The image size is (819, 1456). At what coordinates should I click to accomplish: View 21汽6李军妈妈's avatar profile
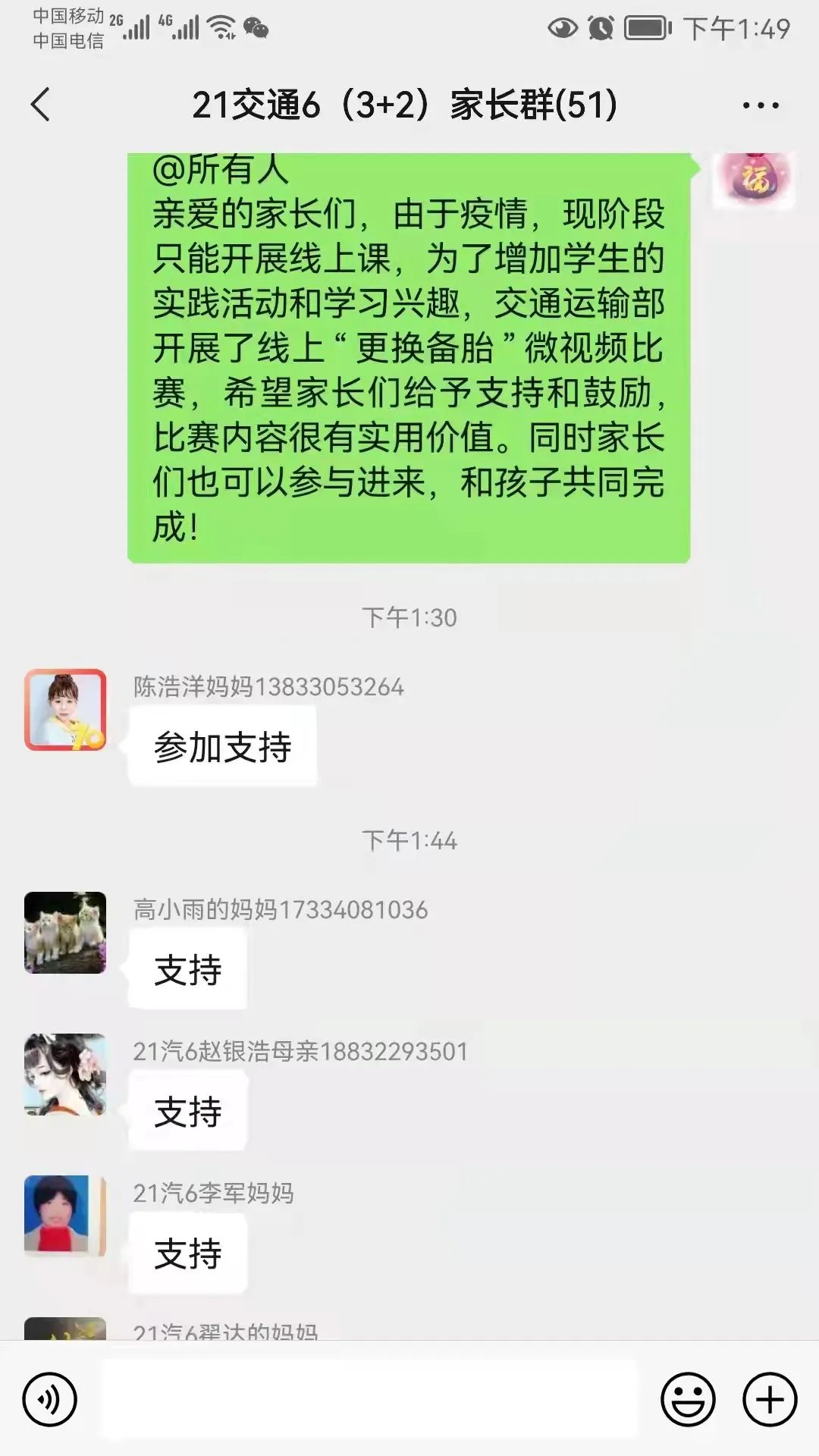tap(65, 1216)
